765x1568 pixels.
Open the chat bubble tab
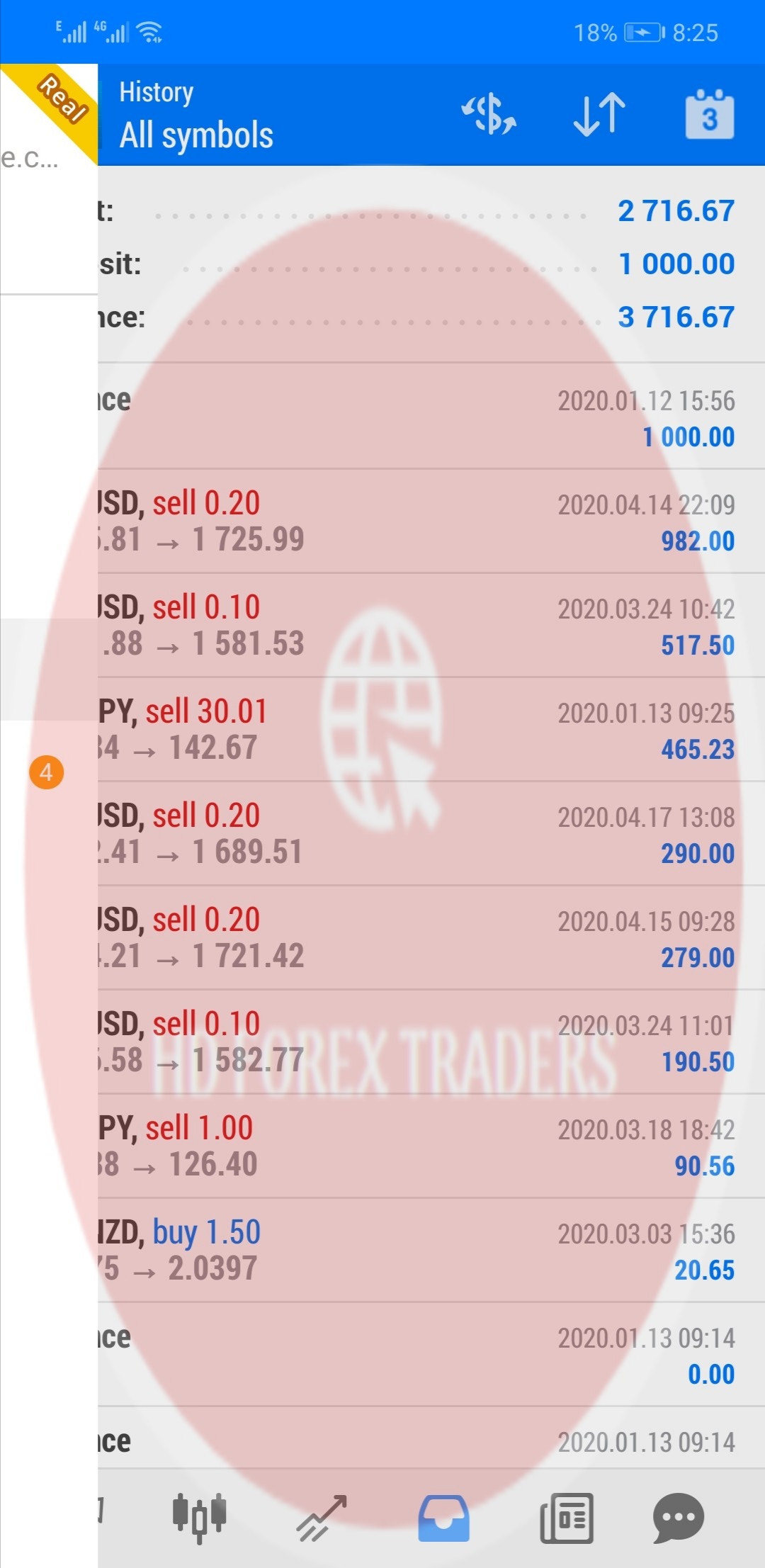[x=678, y=1518]
